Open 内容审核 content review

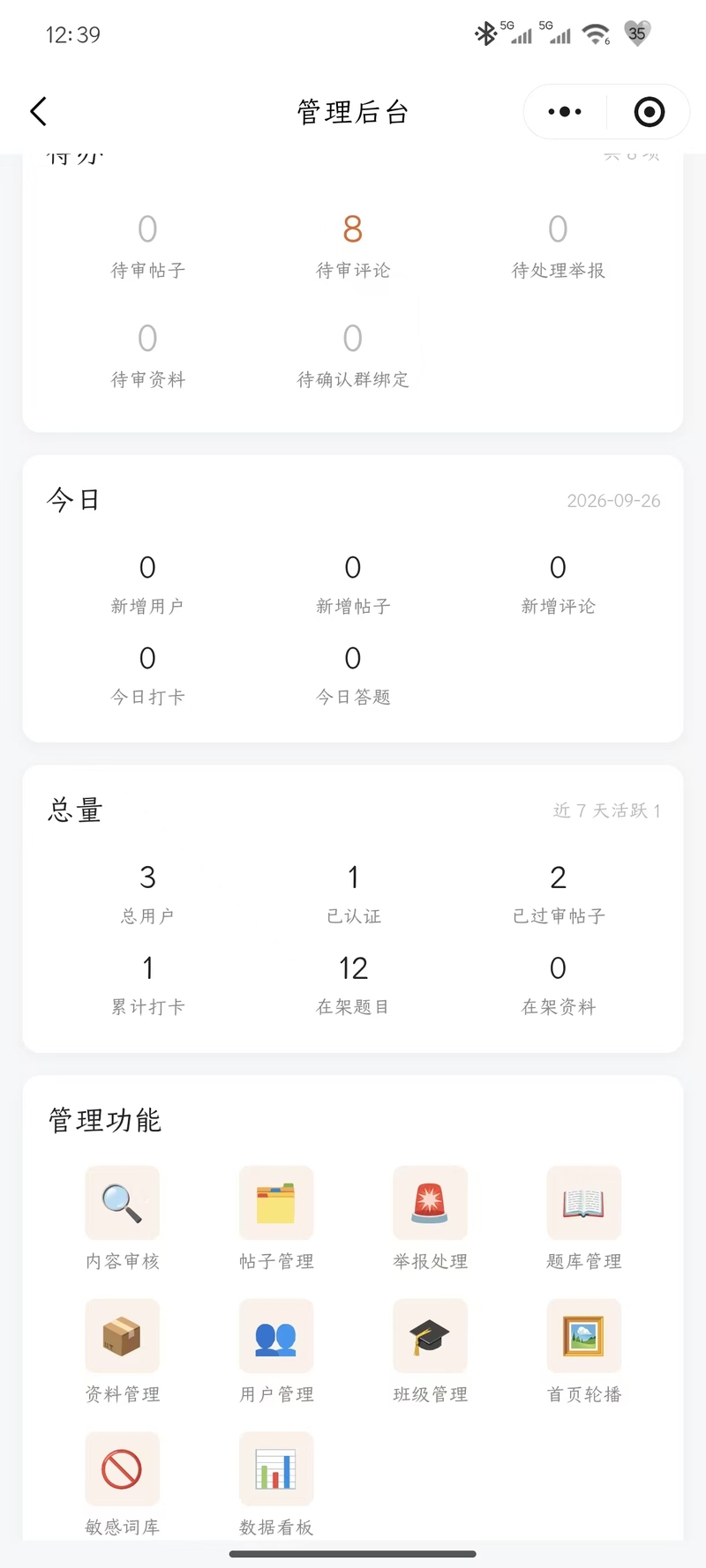click(x=123, y=1218)
